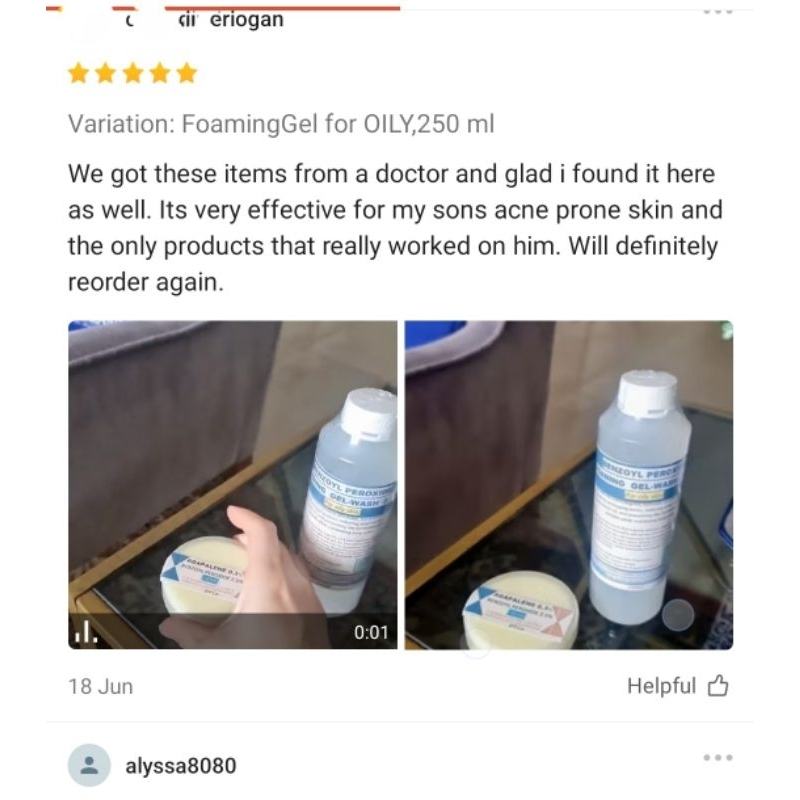Play the review video thumbnail
800x800 pixels.
(233, 485)
